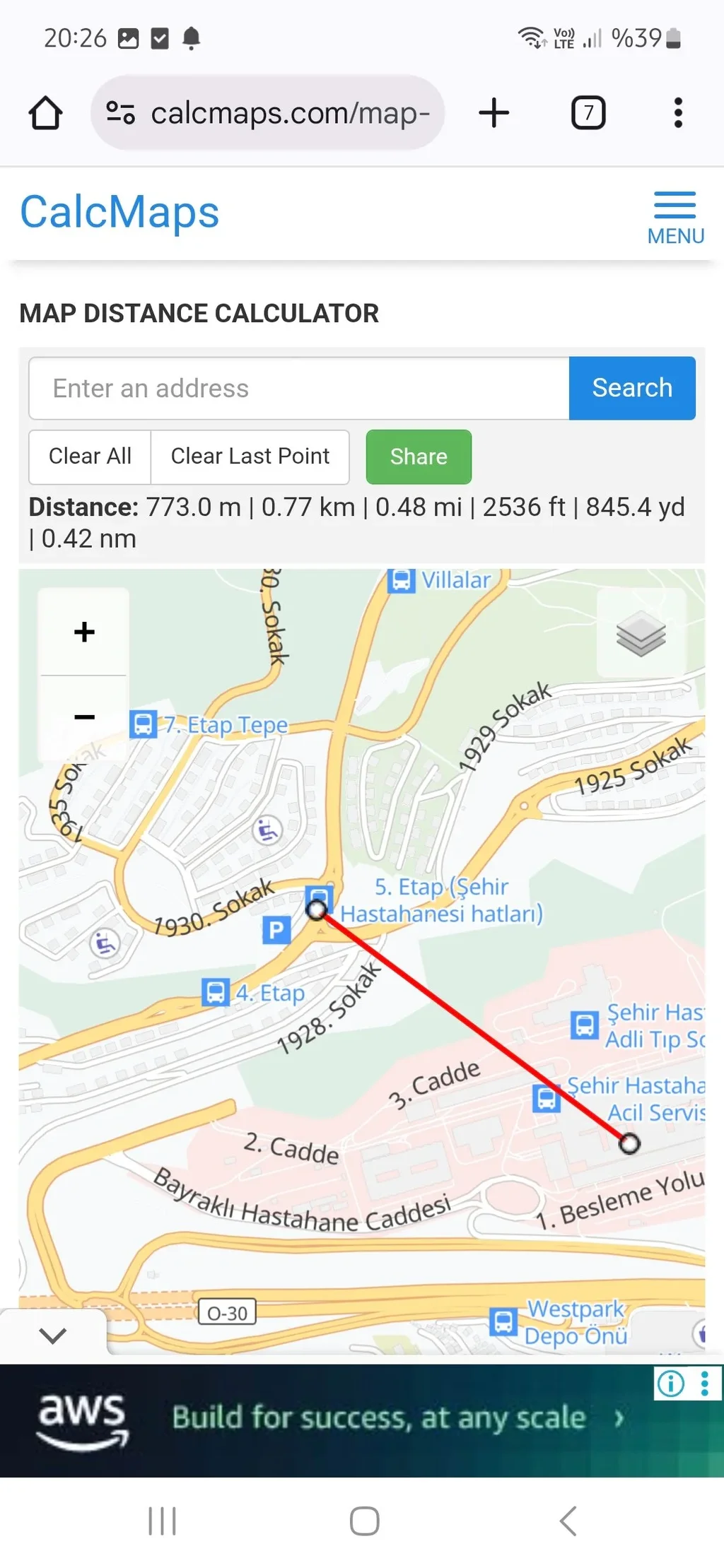Image resolution: width=724 pixels, height=1568 pixels.
Task: Open a new browser tab with plus
Action: point(494,112)
